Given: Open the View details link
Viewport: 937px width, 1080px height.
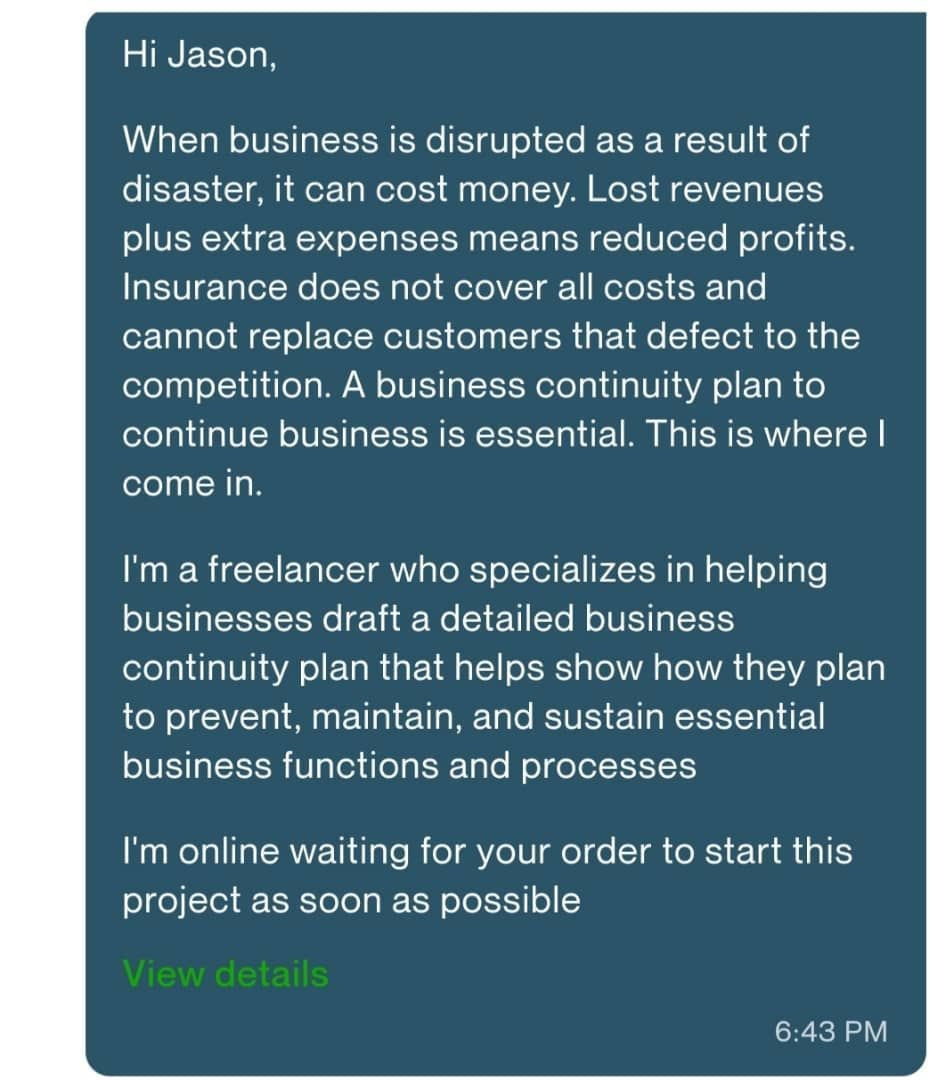Looking at the screenshot, I should [x=225, y=974].
